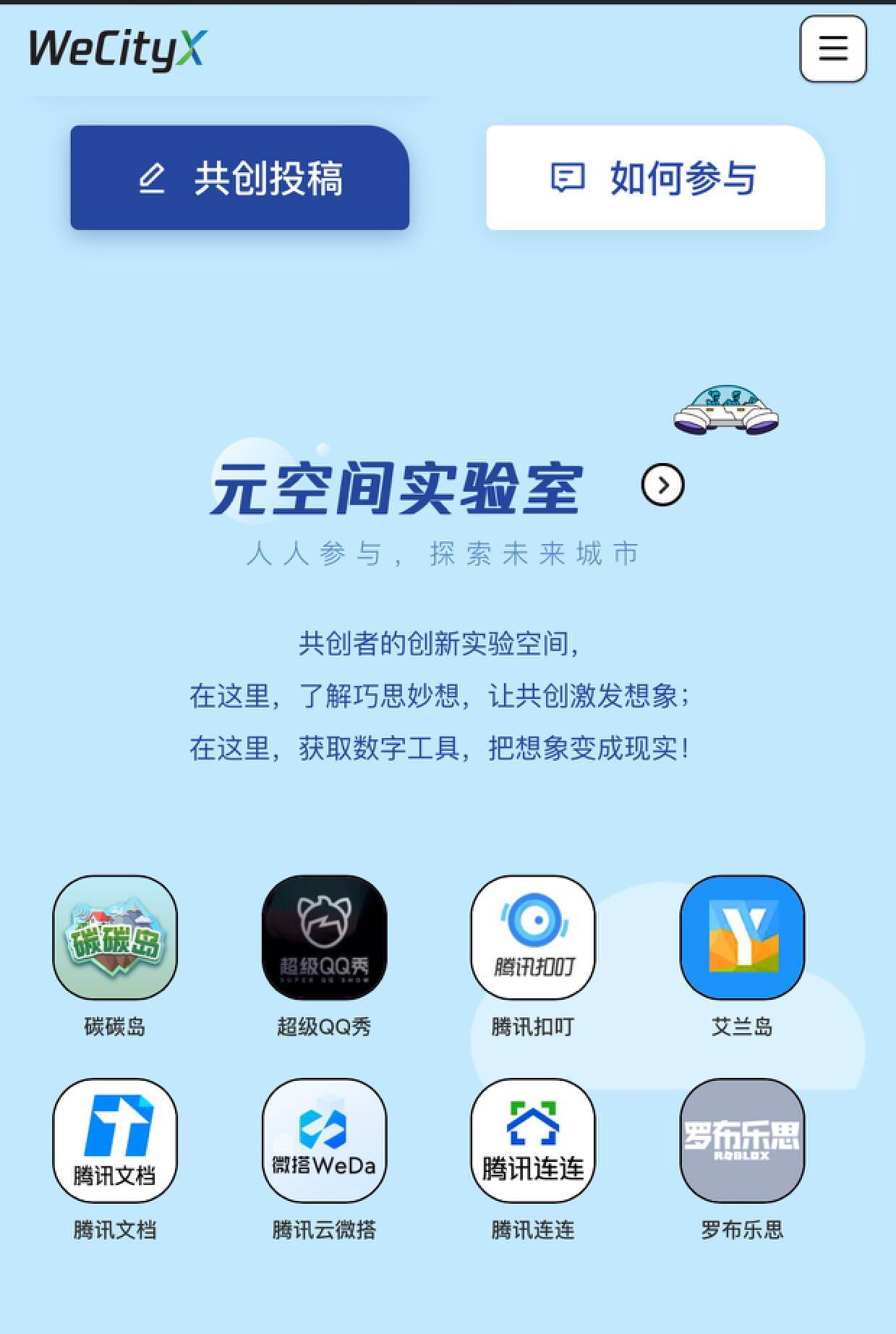Open the 碳碳岛 app tile
Image resolution: width=896 pixels, height=1334 pixels.
[115, 938]
